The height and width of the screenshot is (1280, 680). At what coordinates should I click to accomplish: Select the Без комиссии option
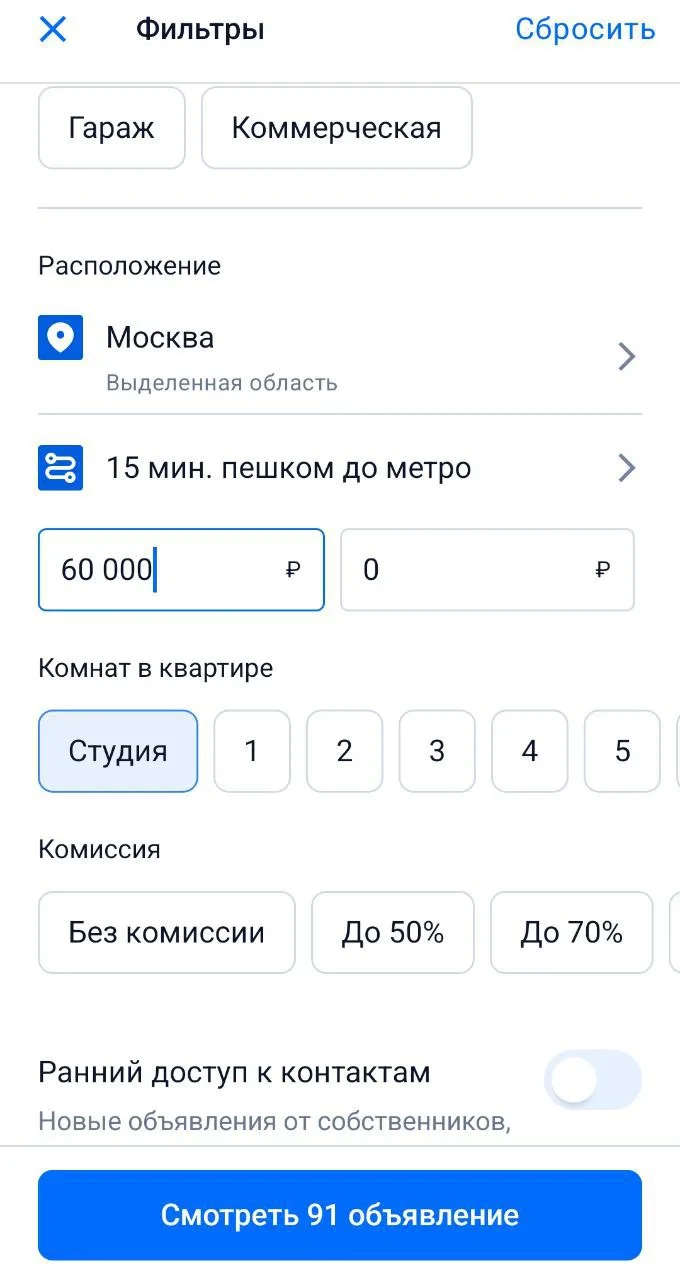167,933
